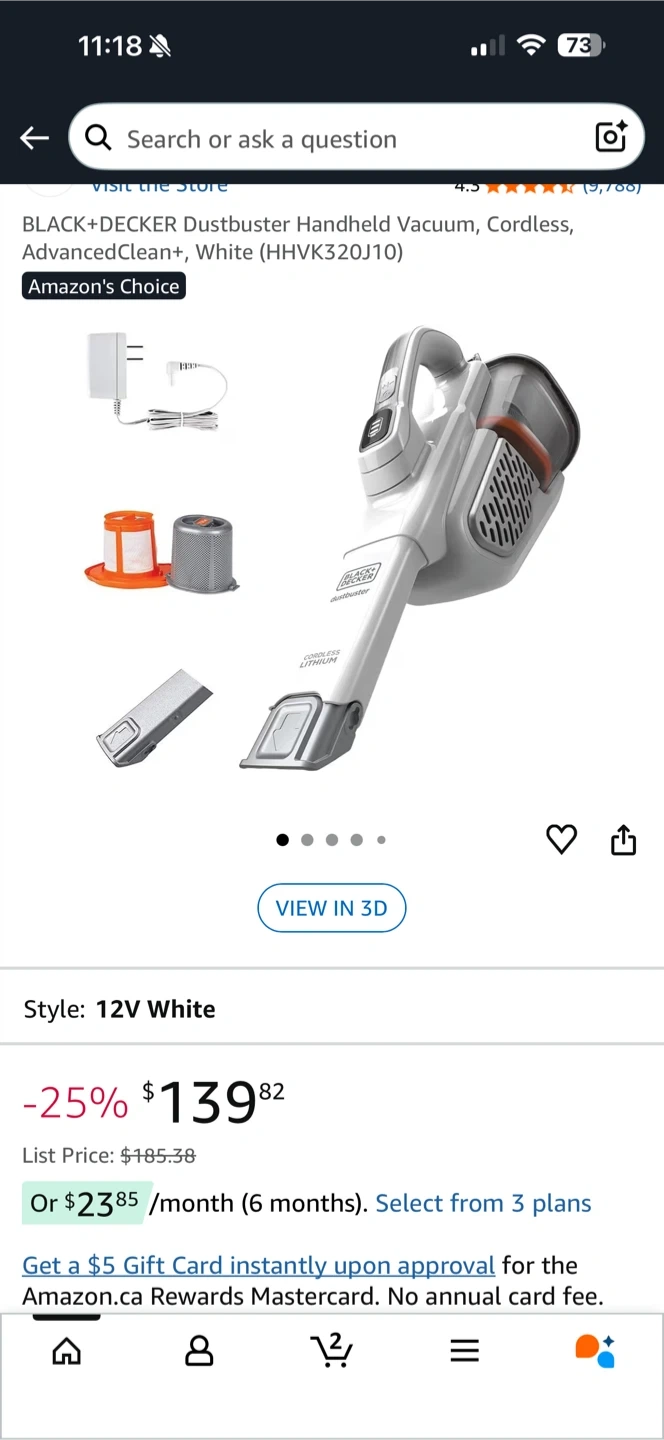Go back using the arrow icon
This screenshot has height=1440, width=664.
point(34,138)
